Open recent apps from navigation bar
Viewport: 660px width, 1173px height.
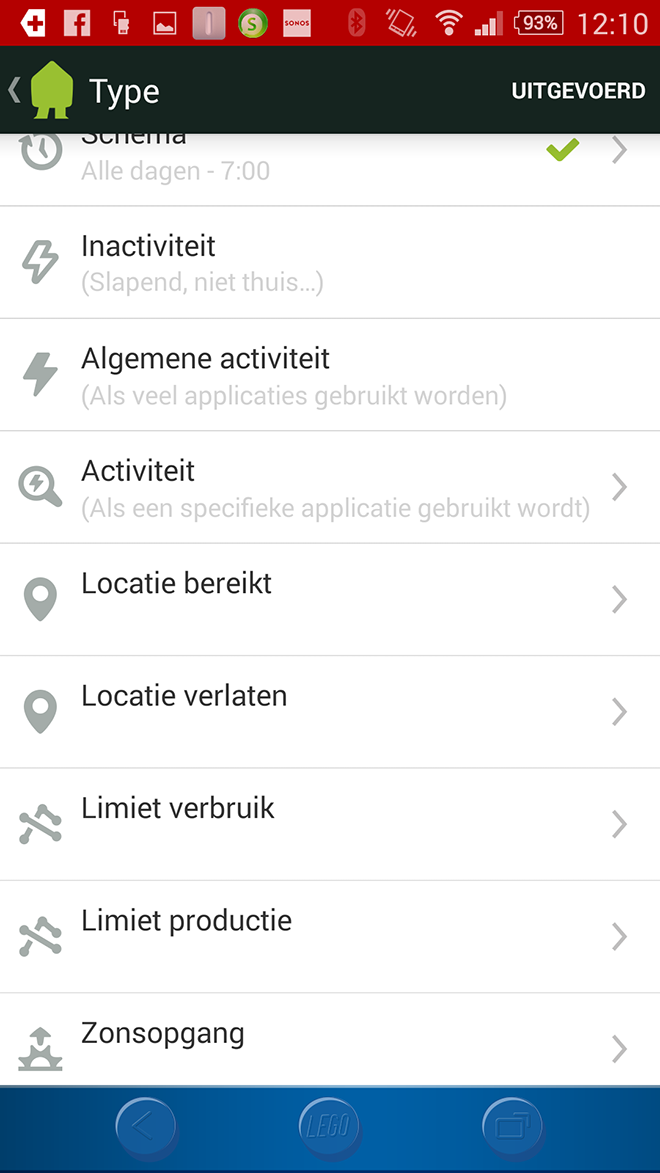(x=513, y=1127)
